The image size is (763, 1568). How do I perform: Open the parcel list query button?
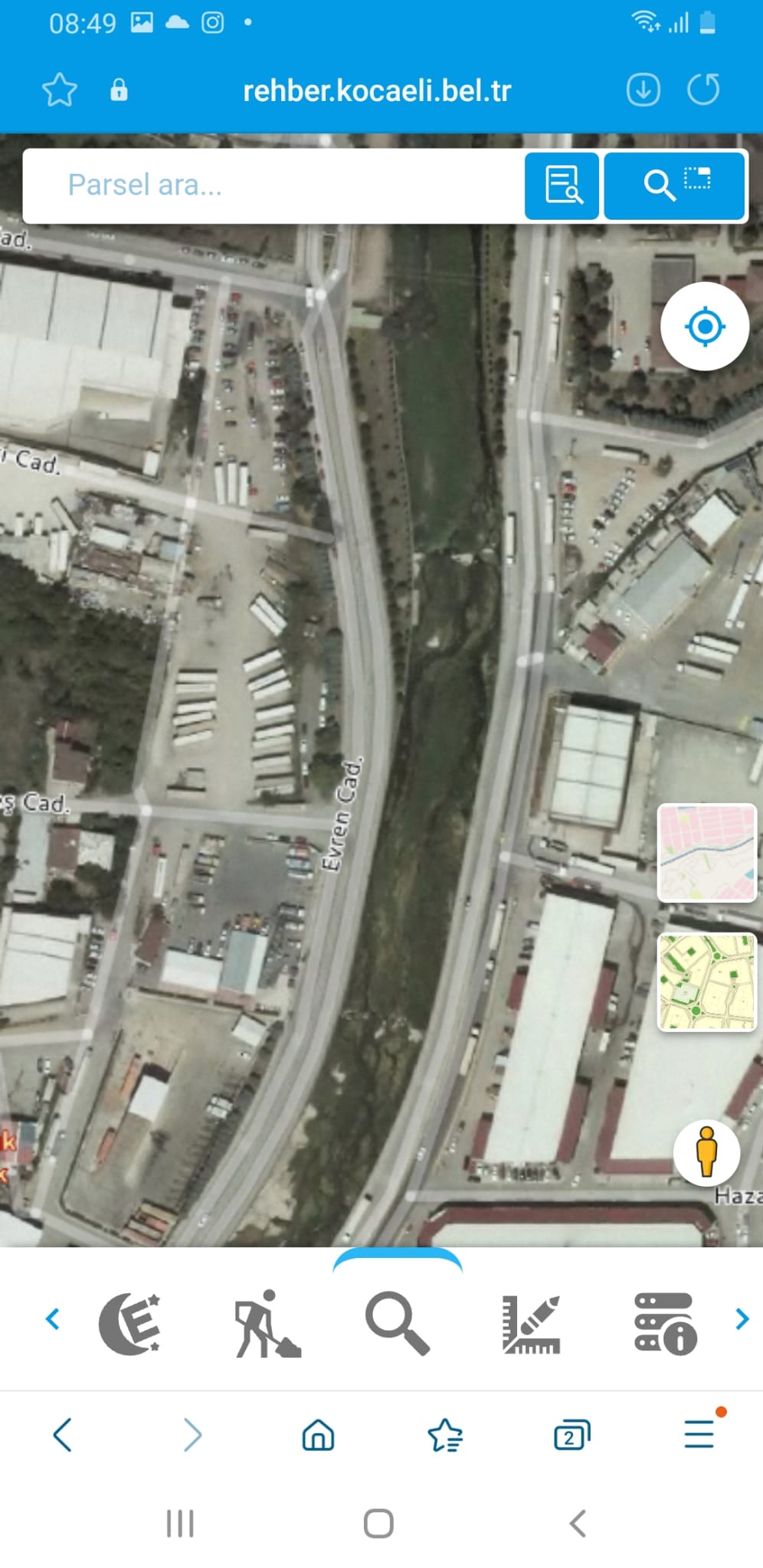pyautogui.click(x=562, y=186)
